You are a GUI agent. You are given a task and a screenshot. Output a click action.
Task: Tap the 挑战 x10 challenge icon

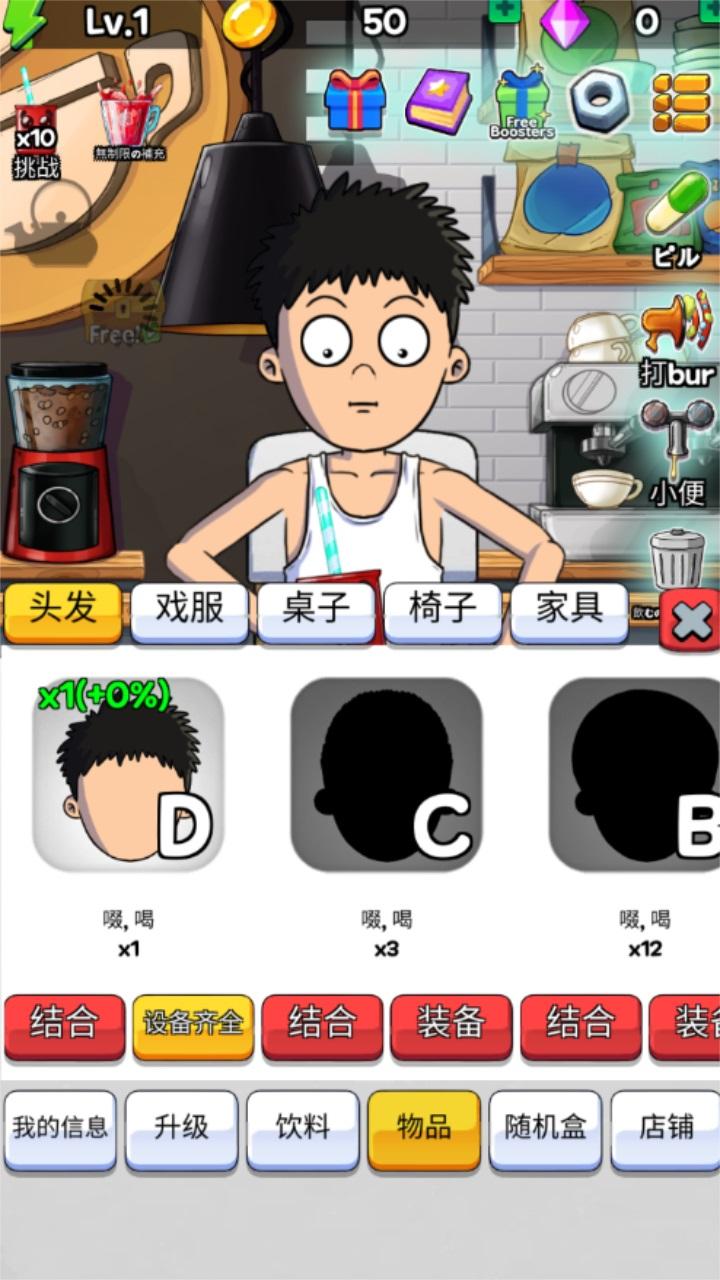(x=37, y=140)
